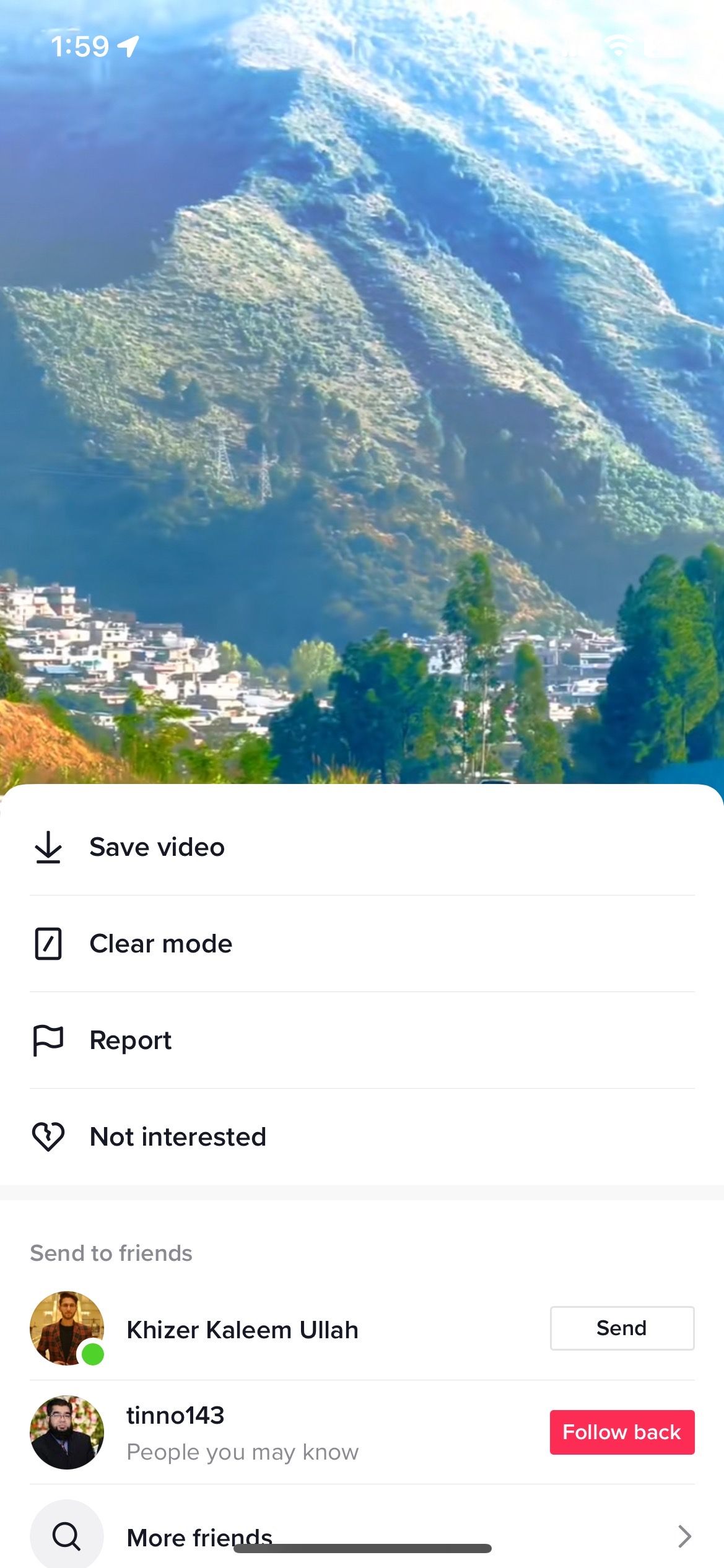Send video to Khizer Kaleem Ullah
The image size is (724, 1568).
click(x=621, y=1328)
